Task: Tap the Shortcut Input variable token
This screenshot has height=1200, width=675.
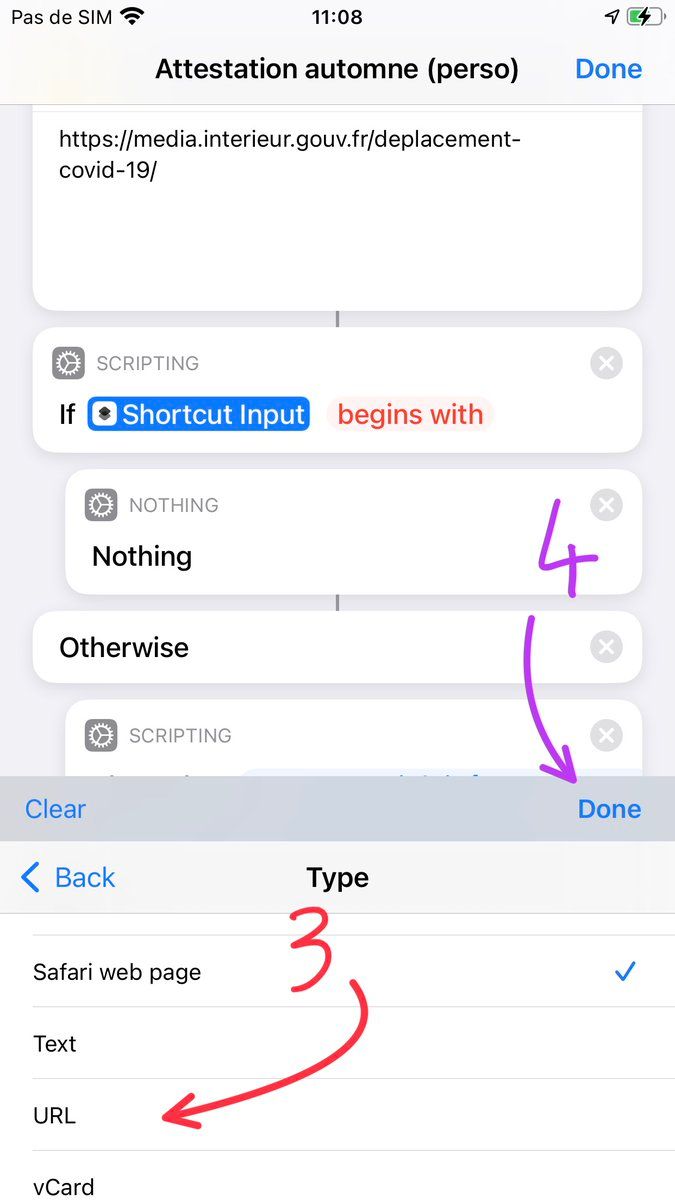Action: coord(199,414)
